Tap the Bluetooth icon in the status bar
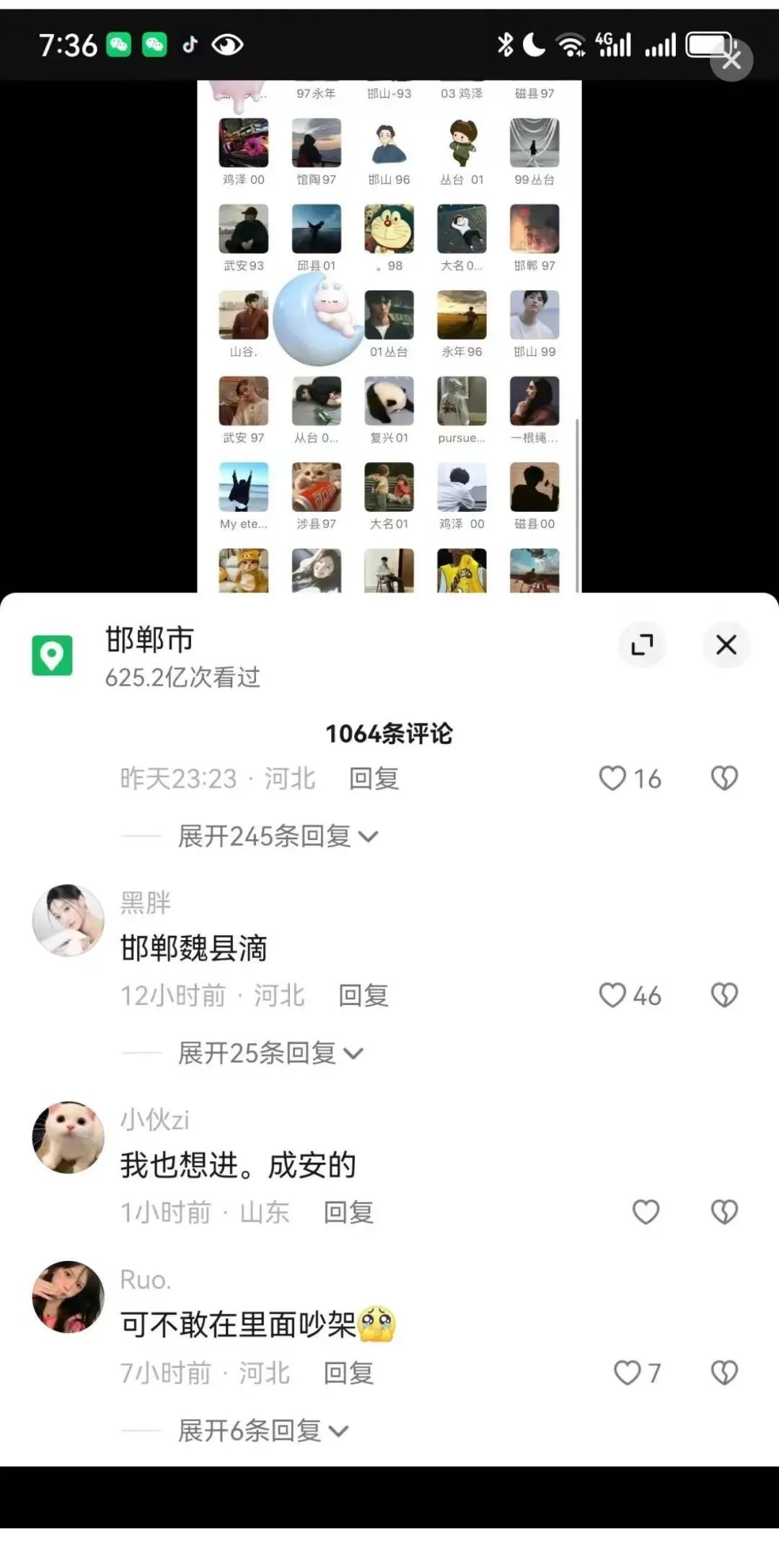 pos(503,45)
